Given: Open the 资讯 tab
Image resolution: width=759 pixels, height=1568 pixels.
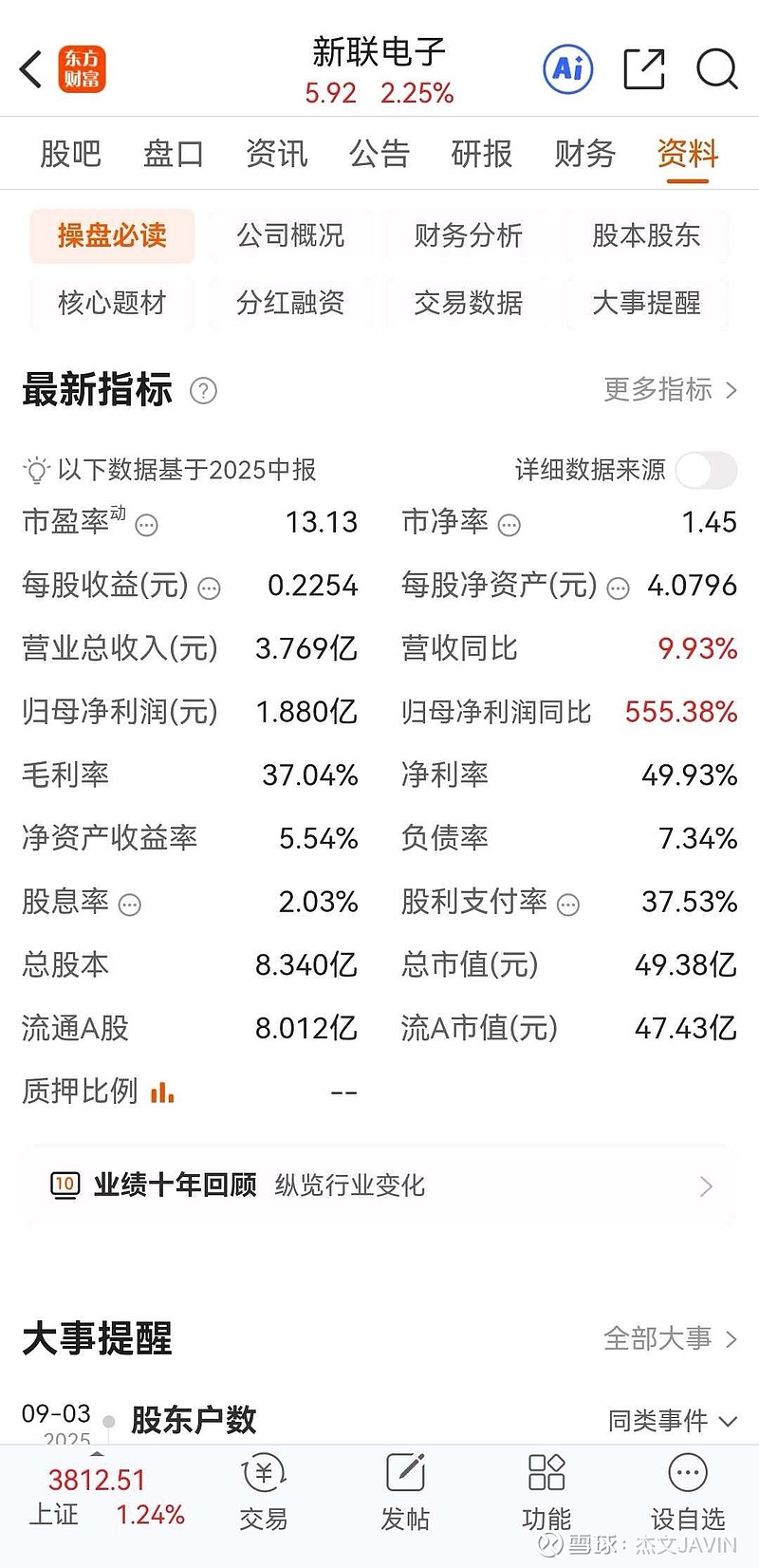Looking at the screenshot, I should coord(276,154).
